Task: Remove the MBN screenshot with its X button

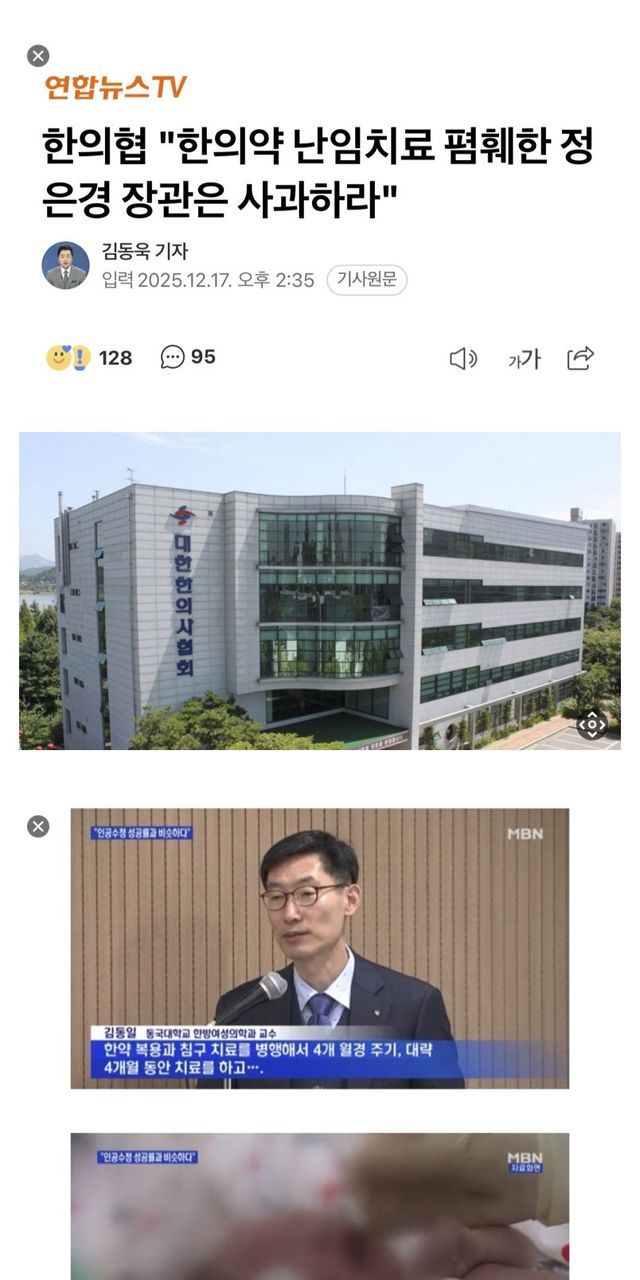Action: coord(38,826)
